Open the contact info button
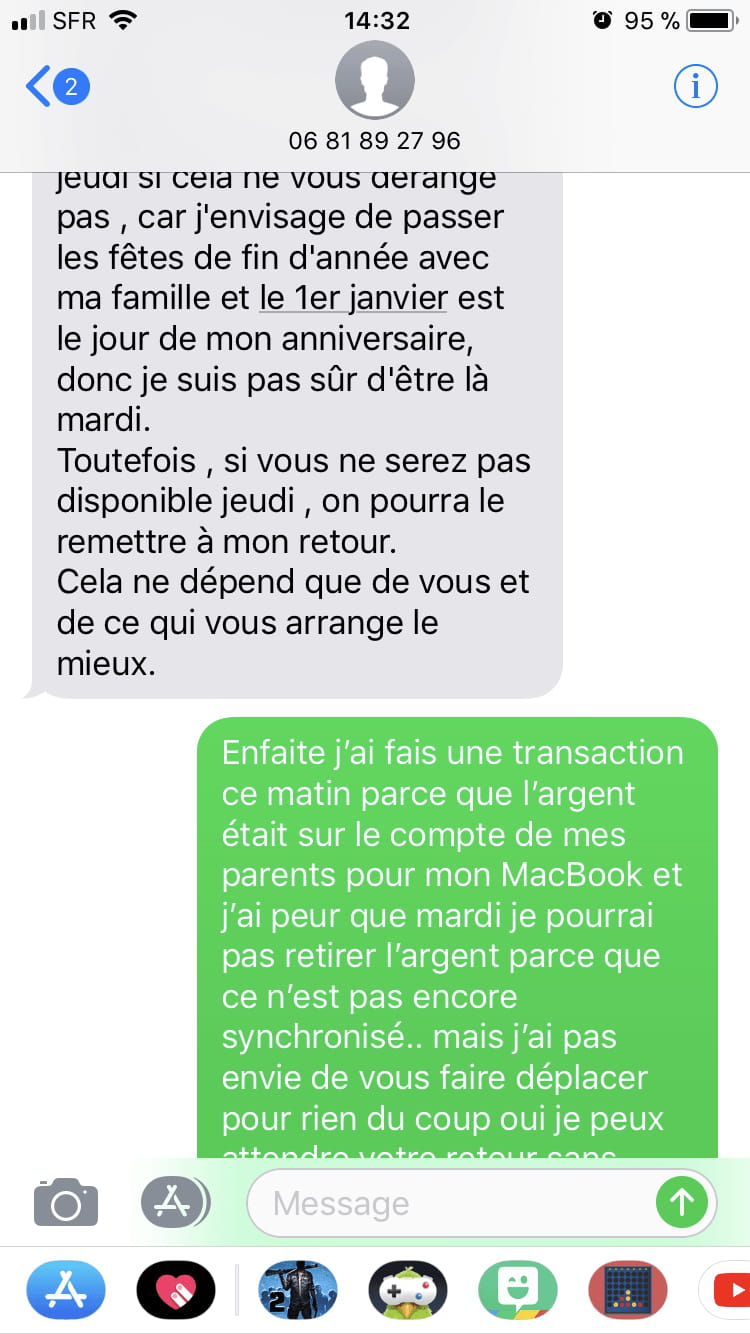The image size is (750, 1334). 695,87
